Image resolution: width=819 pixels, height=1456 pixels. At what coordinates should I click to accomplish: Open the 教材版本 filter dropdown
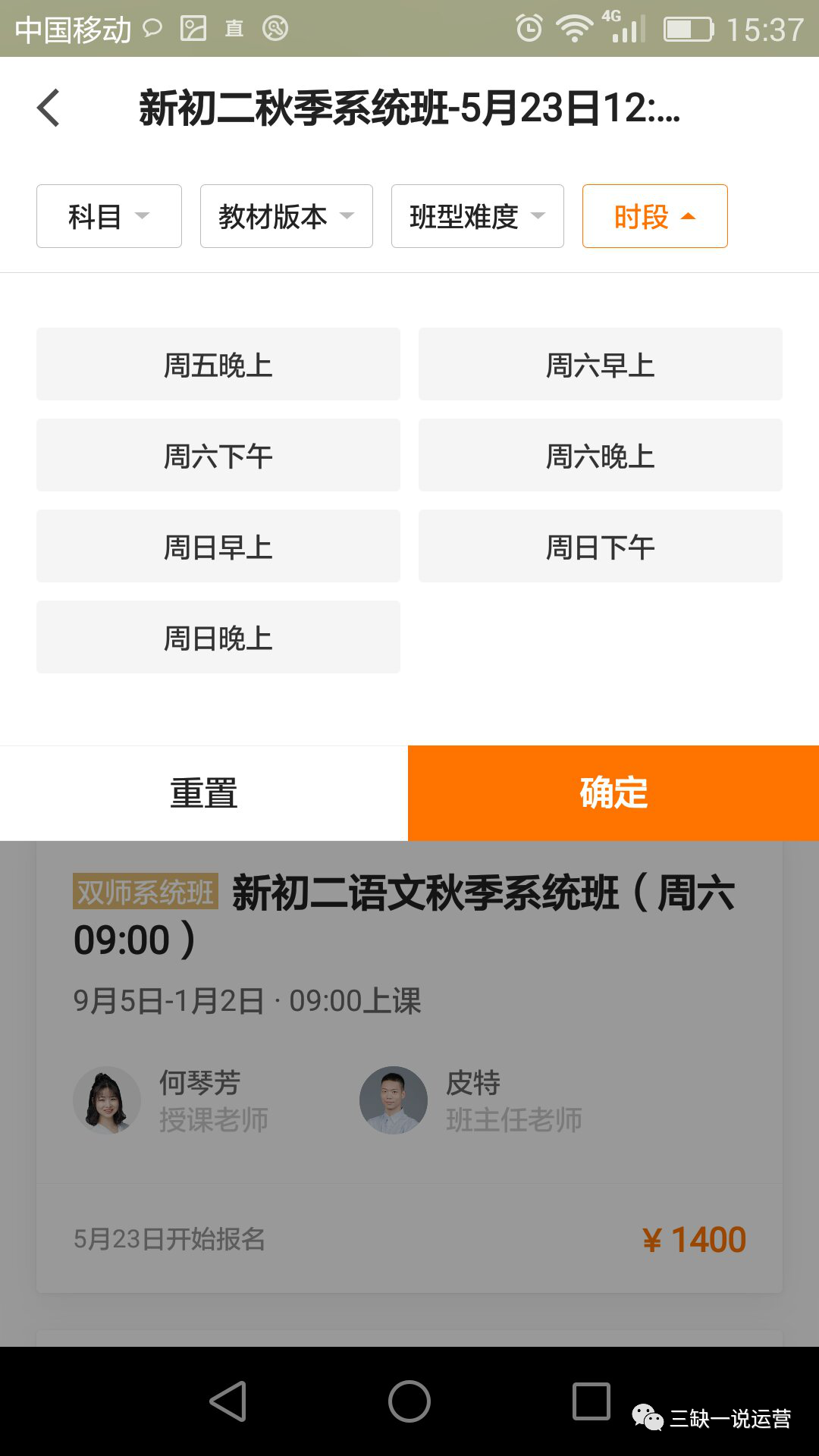point(286,215)
